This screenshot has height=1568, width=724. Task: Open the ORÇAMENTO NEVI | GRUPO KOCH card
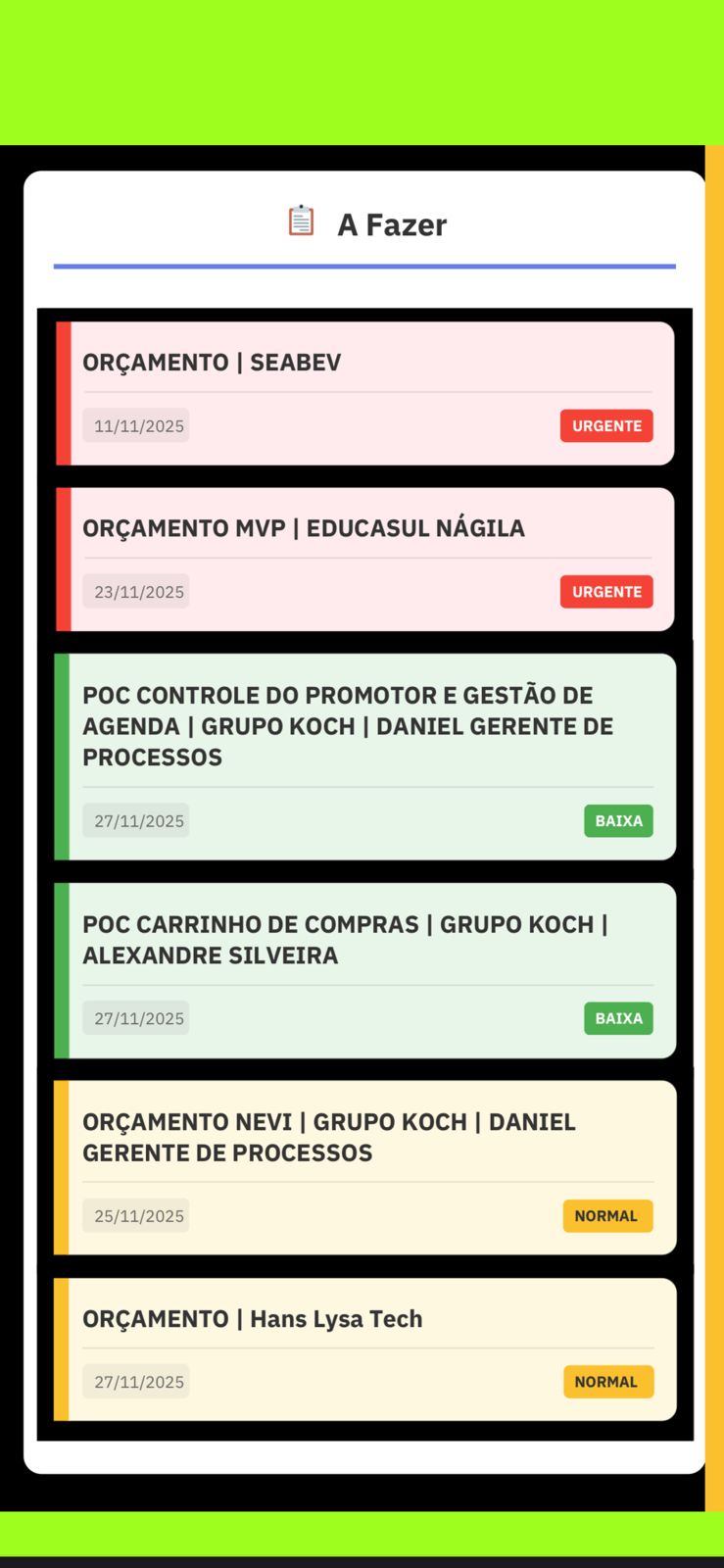click(364, 1166)
